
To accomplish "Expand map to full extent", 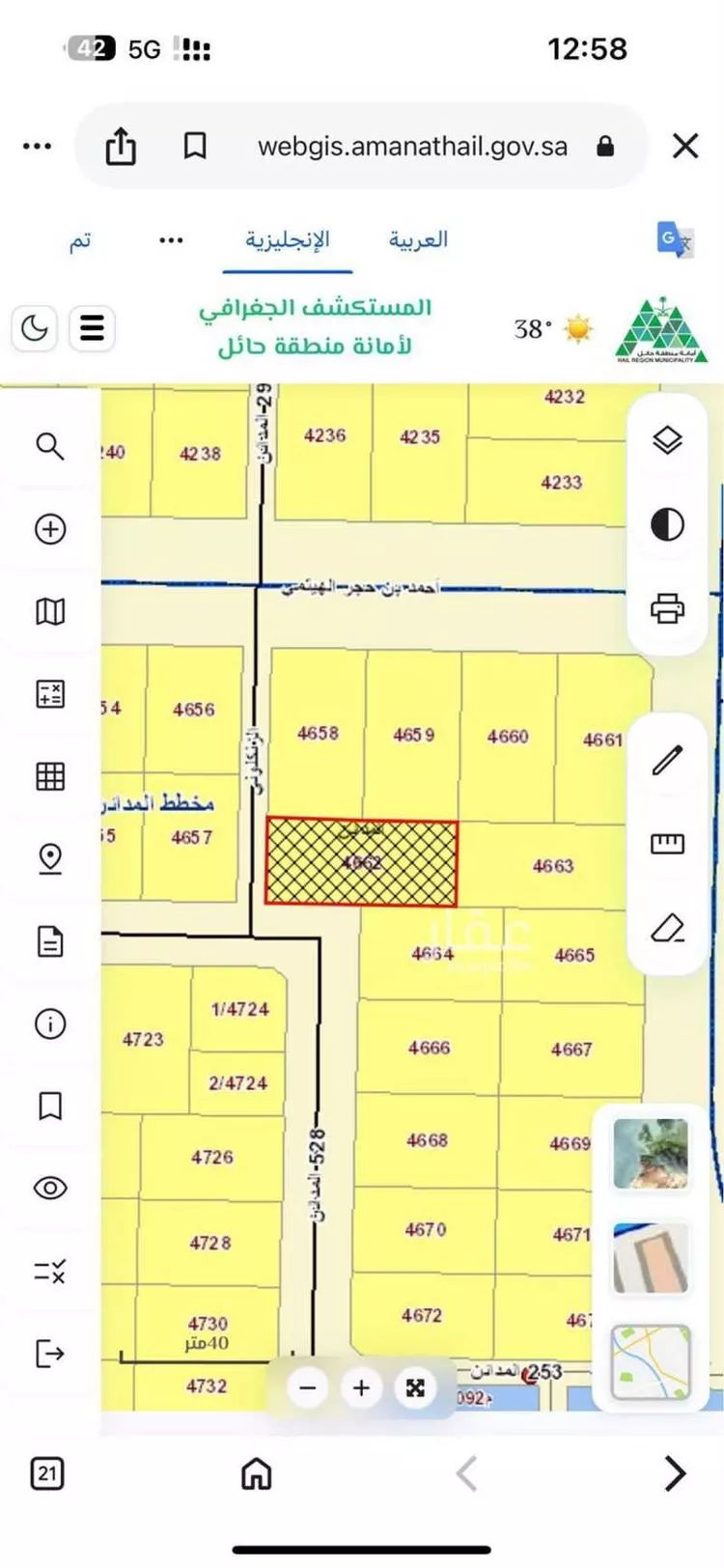I will point(415,1388).
